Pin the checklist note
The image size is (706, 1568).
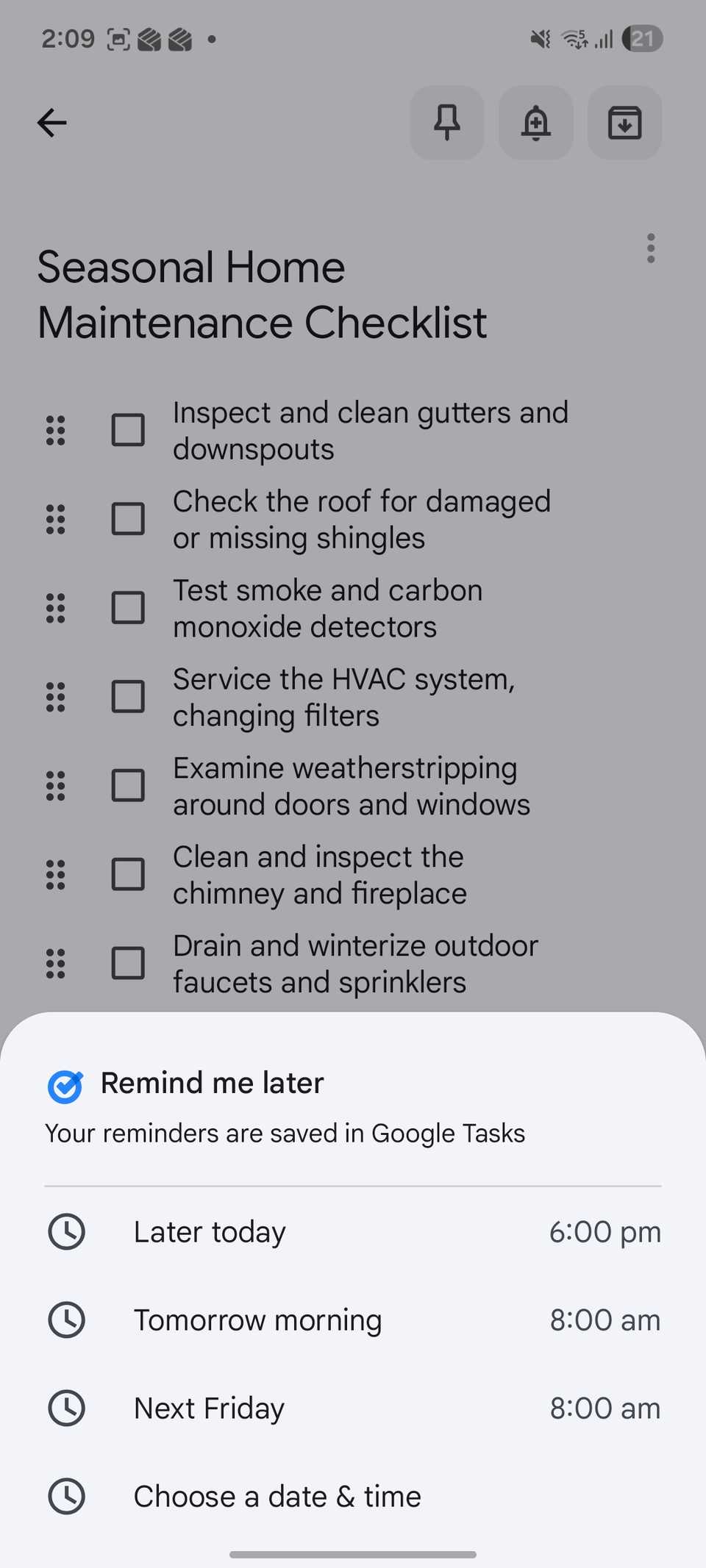click(447, 123)
